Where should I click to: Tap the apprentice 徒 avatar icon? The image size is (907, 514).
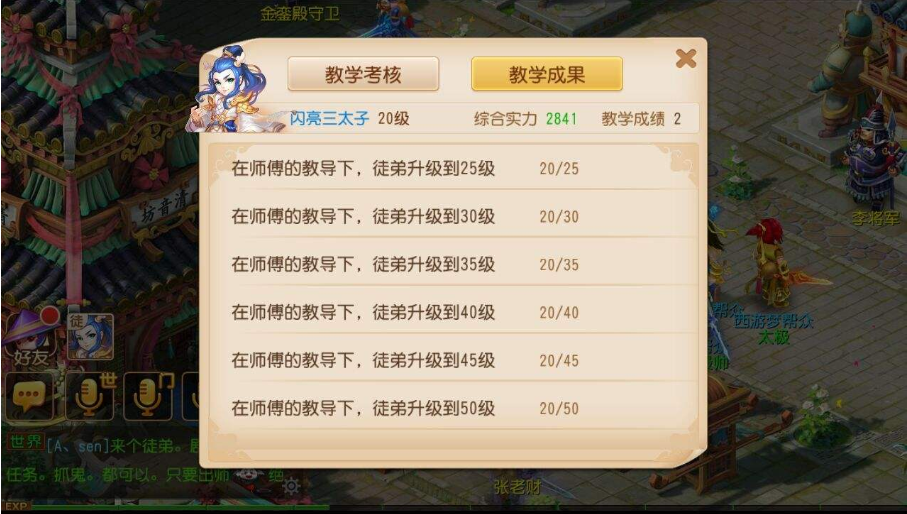90,337
